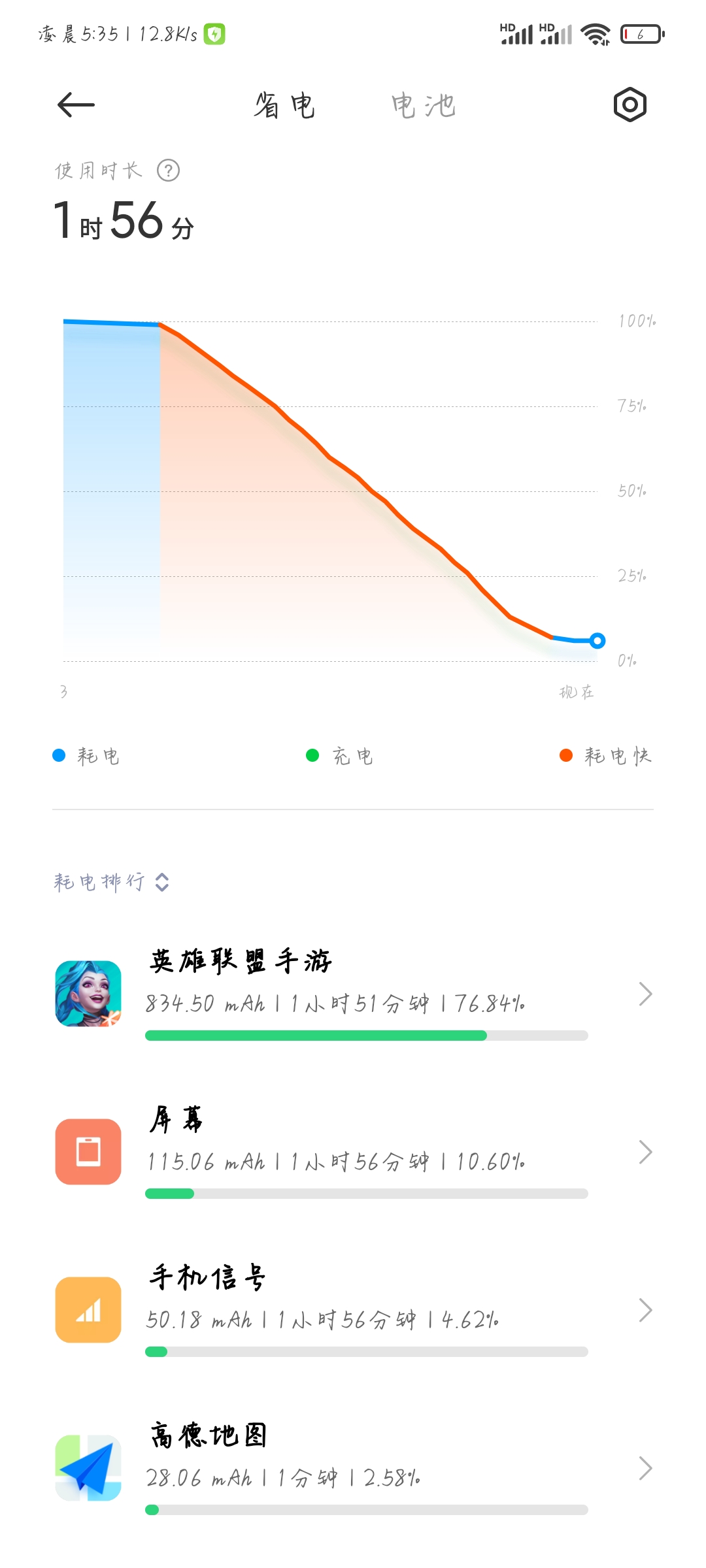Image resolution: width=706 pixels, height=1568 pixels.
Task: Switch to the 省电 tab
Action: point(285,105)
